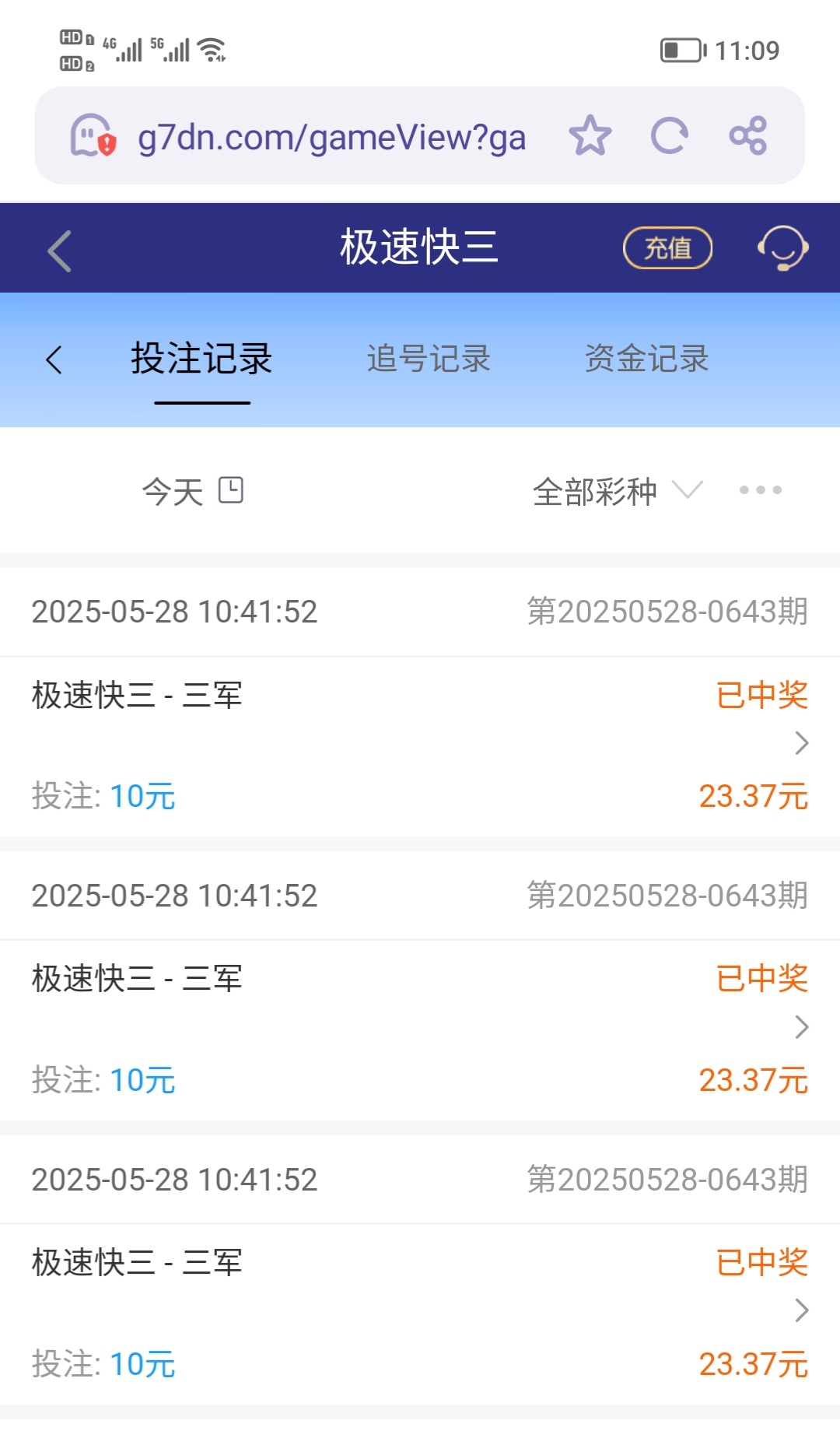Switch to the 资金记录 tab

pyautogui.click(x=647, y=359)
